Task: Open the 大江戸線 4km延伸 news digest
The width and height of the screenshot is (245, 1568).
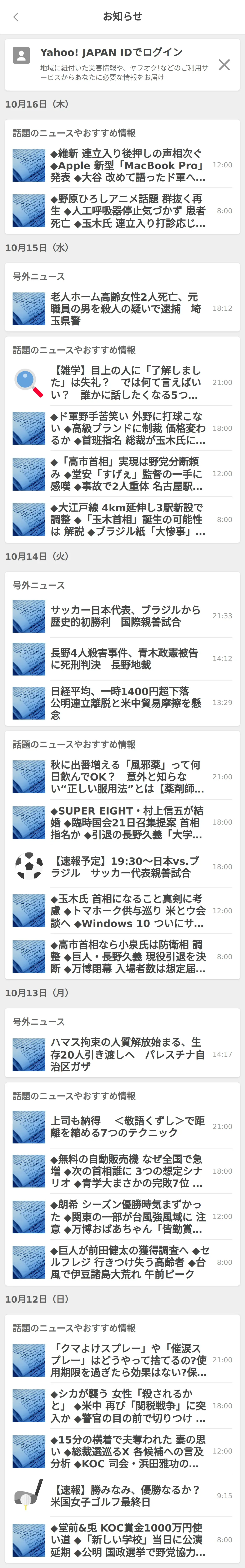Action: point(128,519)
